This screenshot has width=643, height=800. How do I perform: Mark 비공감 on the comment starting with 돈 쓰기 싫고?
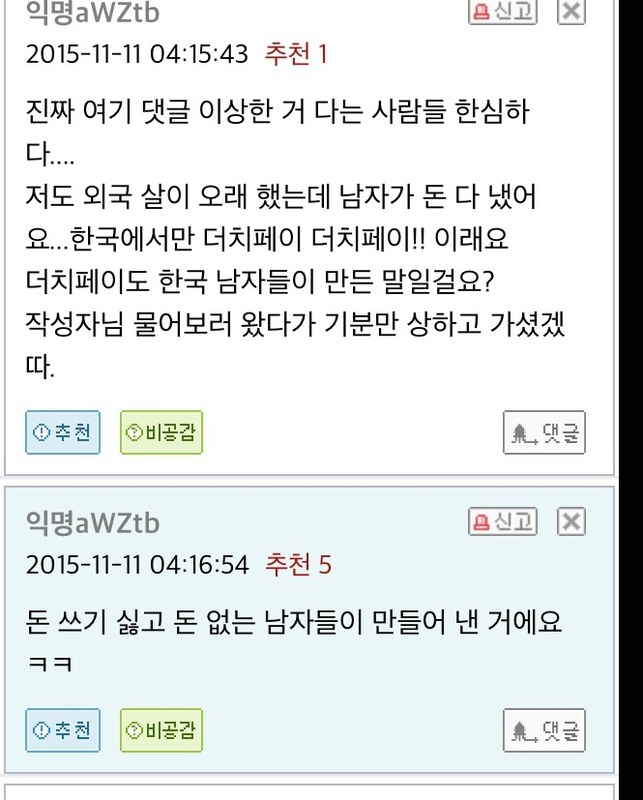(161, 731)
